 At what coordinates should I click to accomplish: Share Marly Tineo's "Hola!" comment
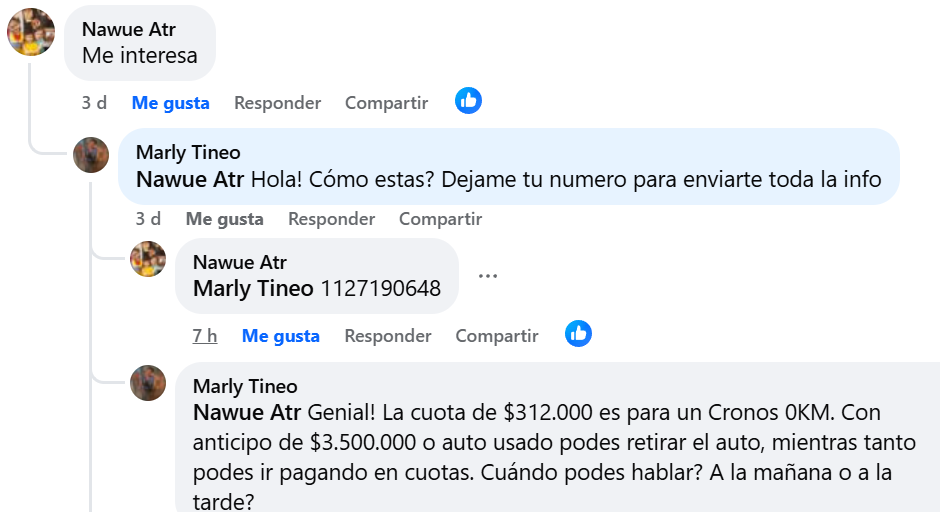tap(440, 219)
